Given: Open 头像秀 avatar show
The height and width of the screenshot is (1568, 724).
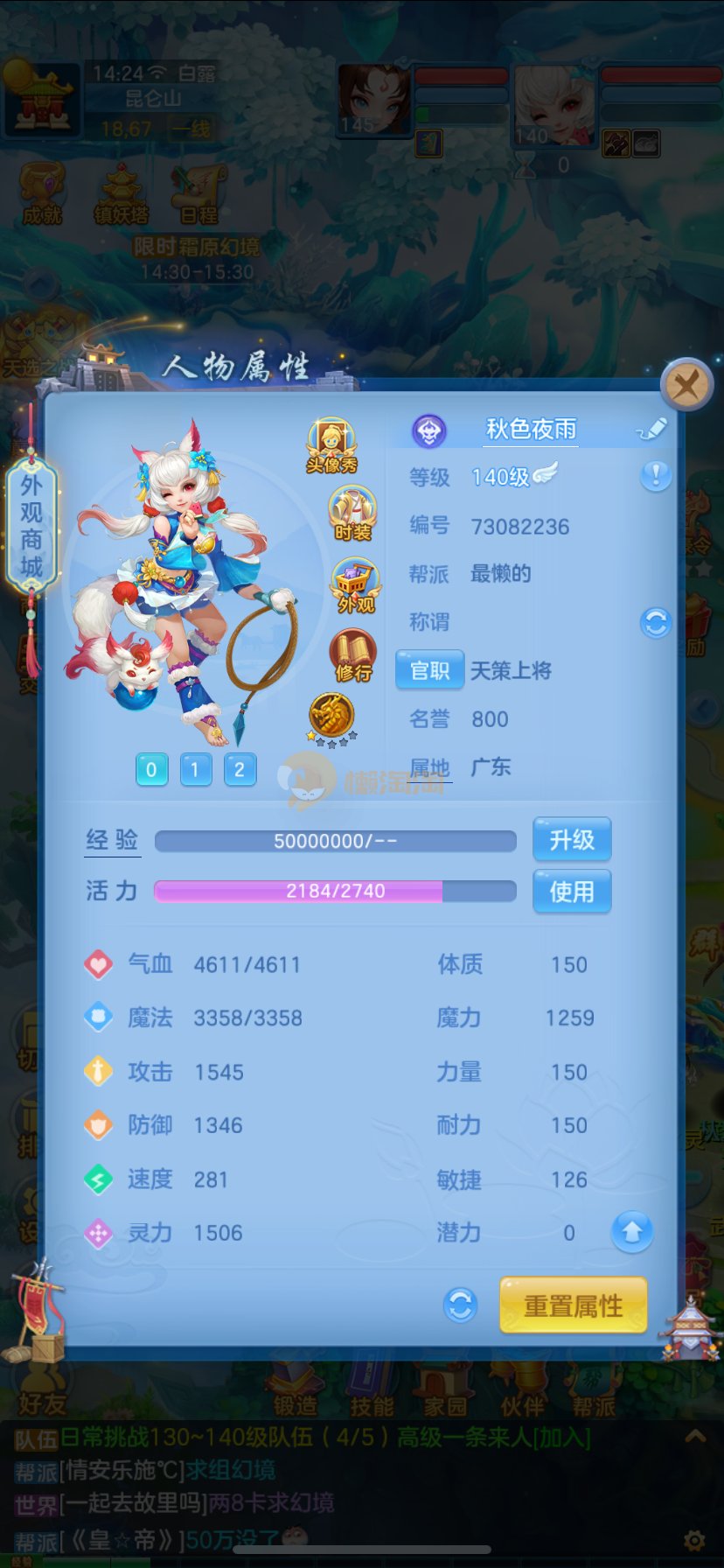Looking at the screenshot, I should click(x=331, y=444).
